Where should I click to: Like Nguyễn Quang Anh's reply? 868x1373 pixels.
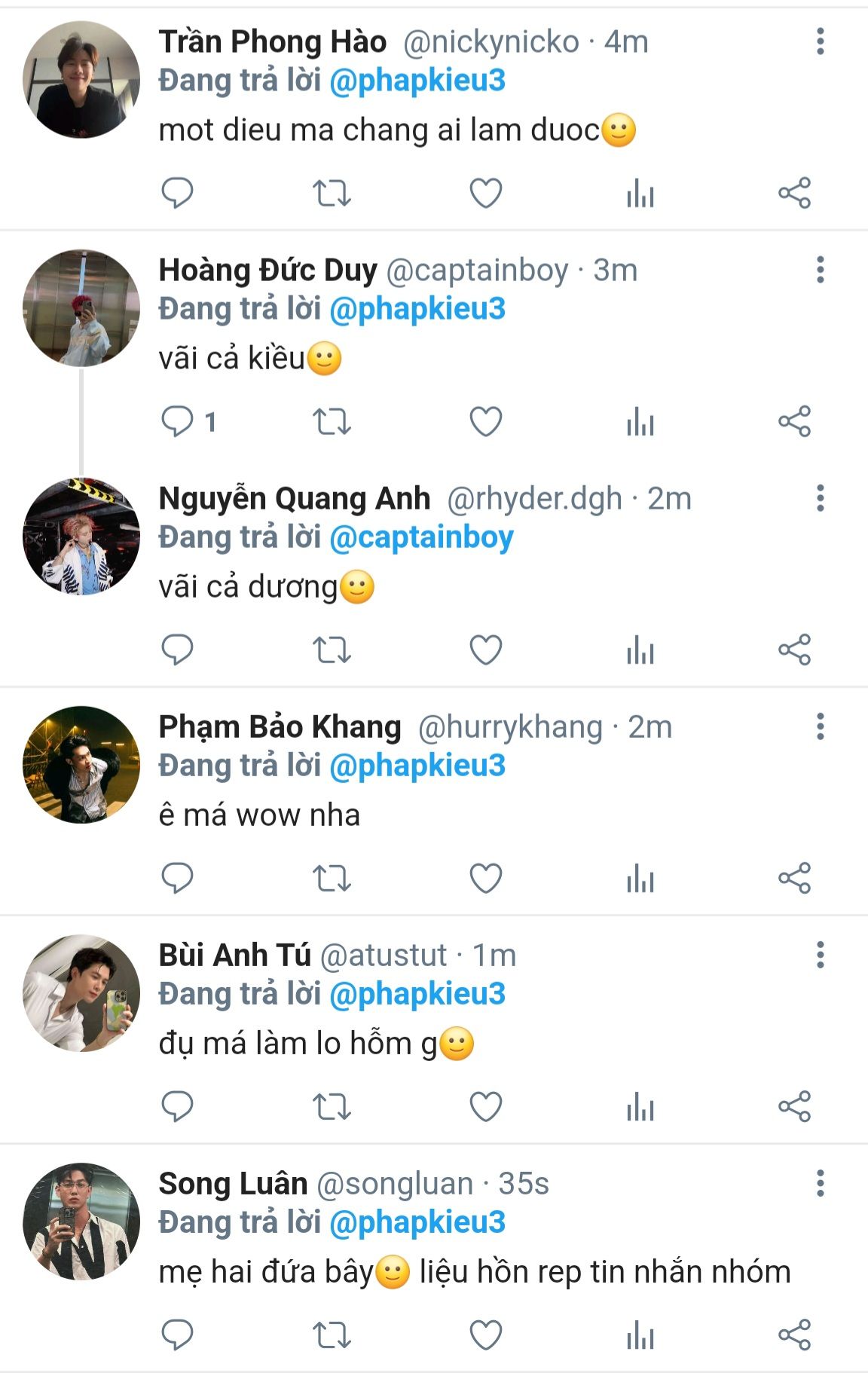pyautogui.click(x=486, y=650)
